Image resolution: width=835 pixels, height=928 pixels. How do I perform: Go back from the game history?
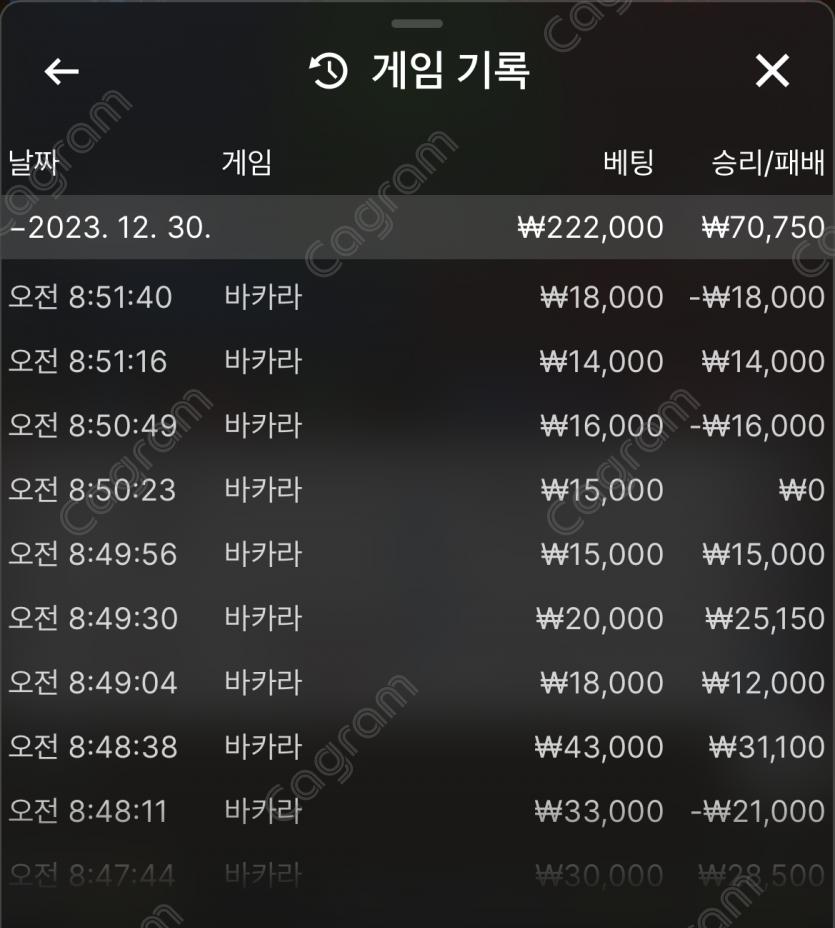point(62,71)
